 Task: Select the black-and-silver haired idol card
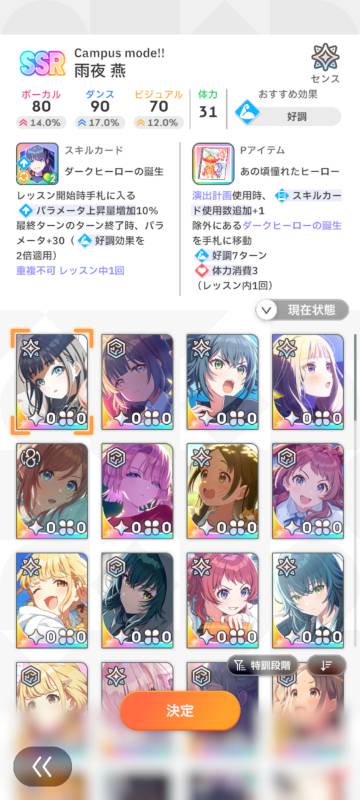click(x=52, y=382)
